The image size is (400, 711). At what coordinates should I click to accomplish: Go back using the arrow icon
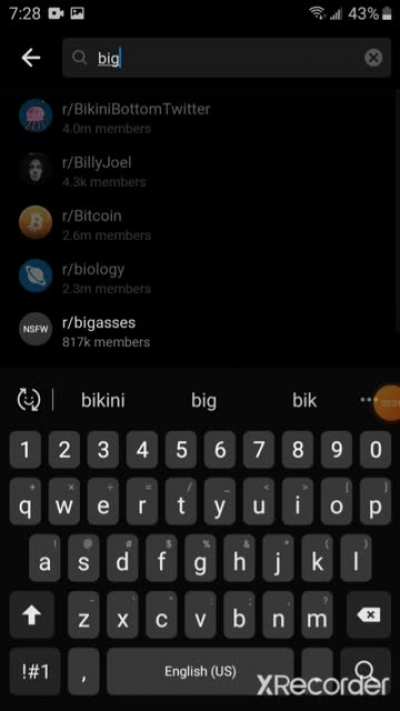tap(31, 58)
